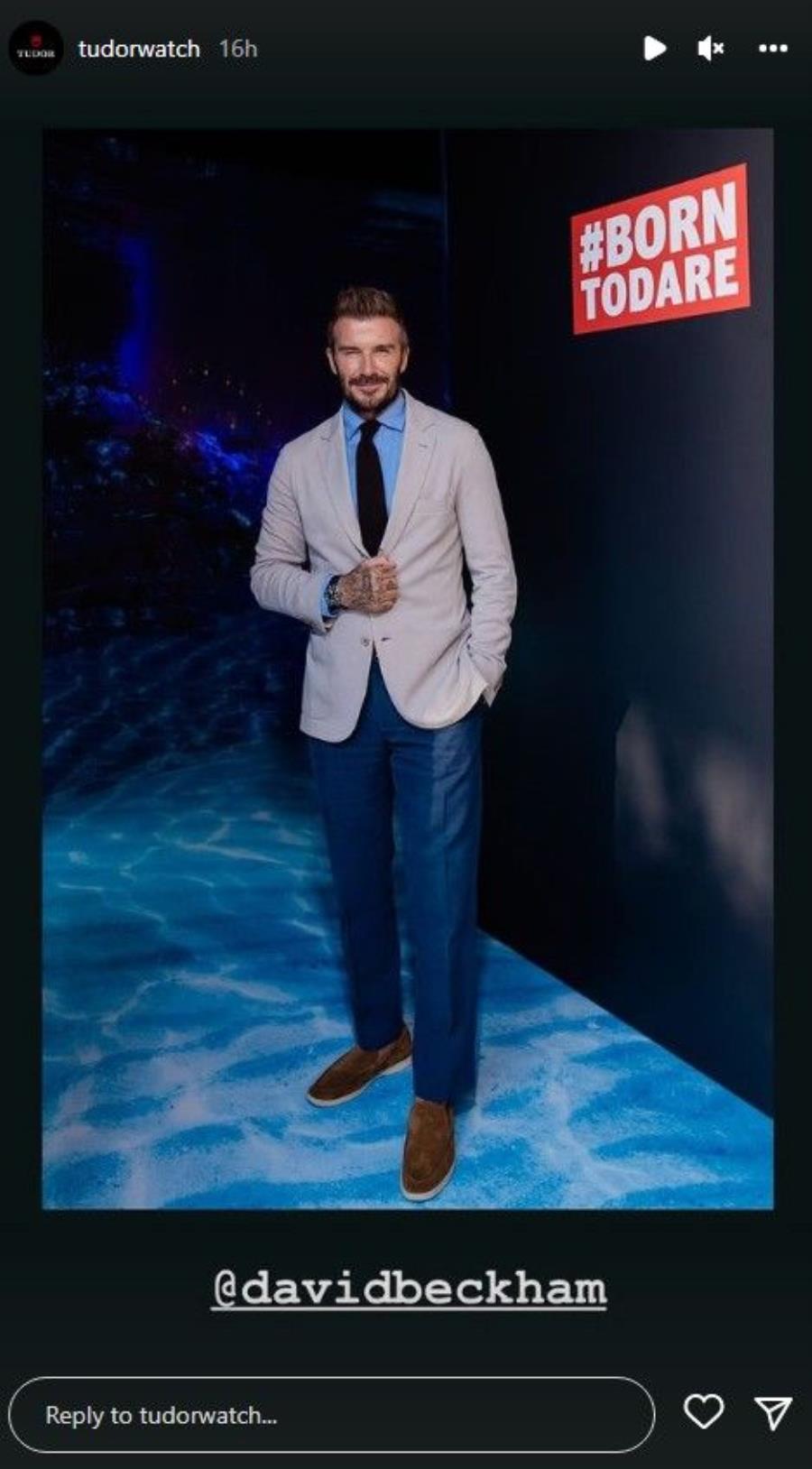
Task: Resume story playback with play button
Action: [x=654, y=48]
